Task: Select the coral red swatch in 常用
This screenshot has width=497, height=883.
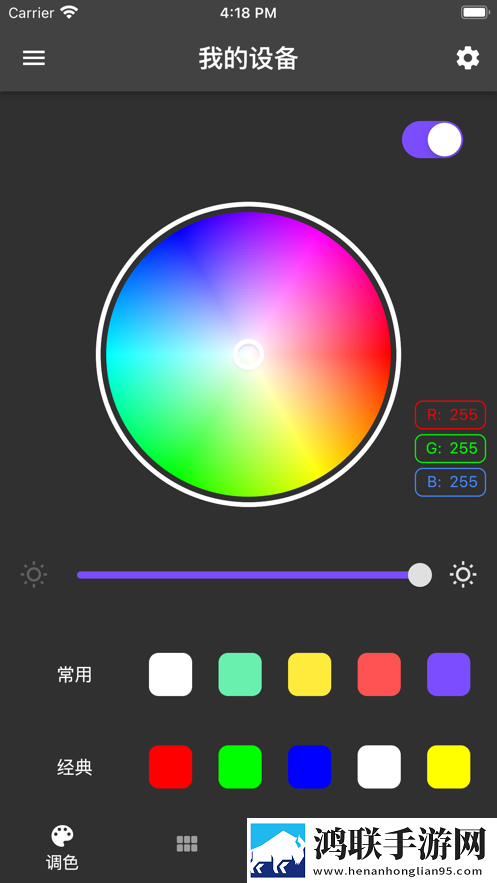Action: coord(379,675)
